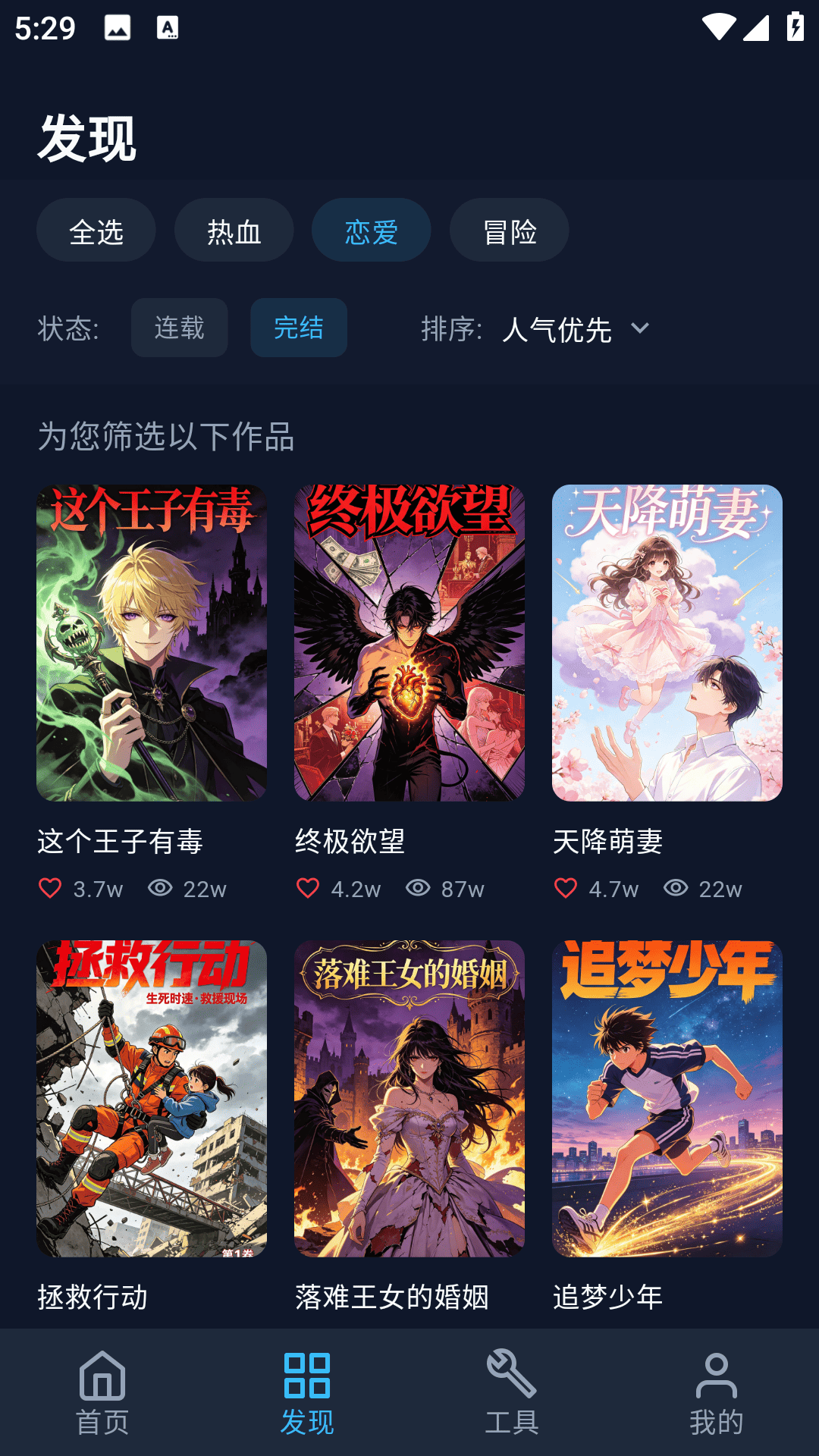The width and height of the screenshot is (819, 1456).
Task: View 落难王女的婚姻 details
Action: pos(409,1098)
